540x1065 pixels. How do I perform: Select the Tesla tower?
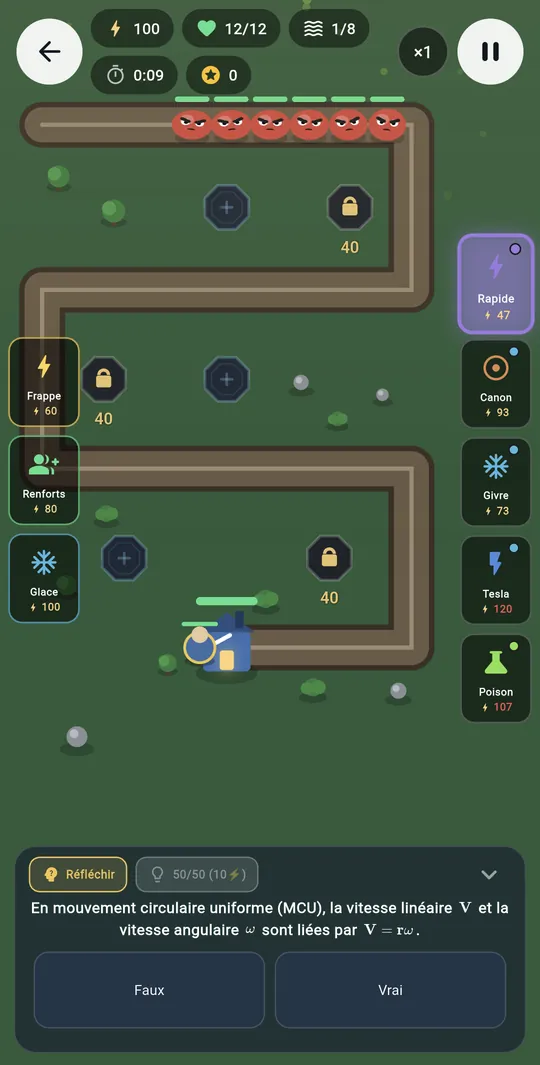(x=496, y=580)
